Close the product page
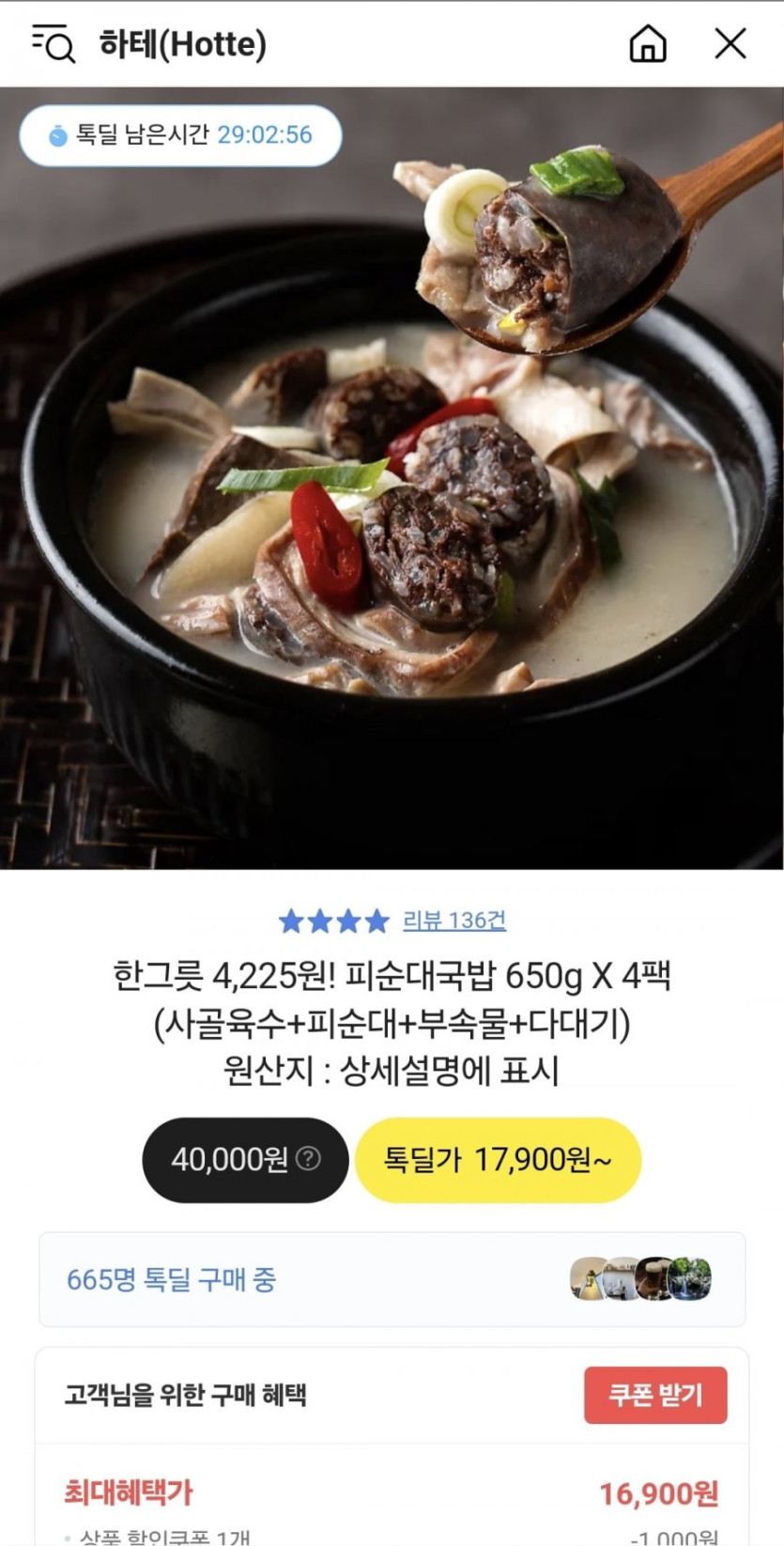784x1546 pixels. tap(730, 44)
